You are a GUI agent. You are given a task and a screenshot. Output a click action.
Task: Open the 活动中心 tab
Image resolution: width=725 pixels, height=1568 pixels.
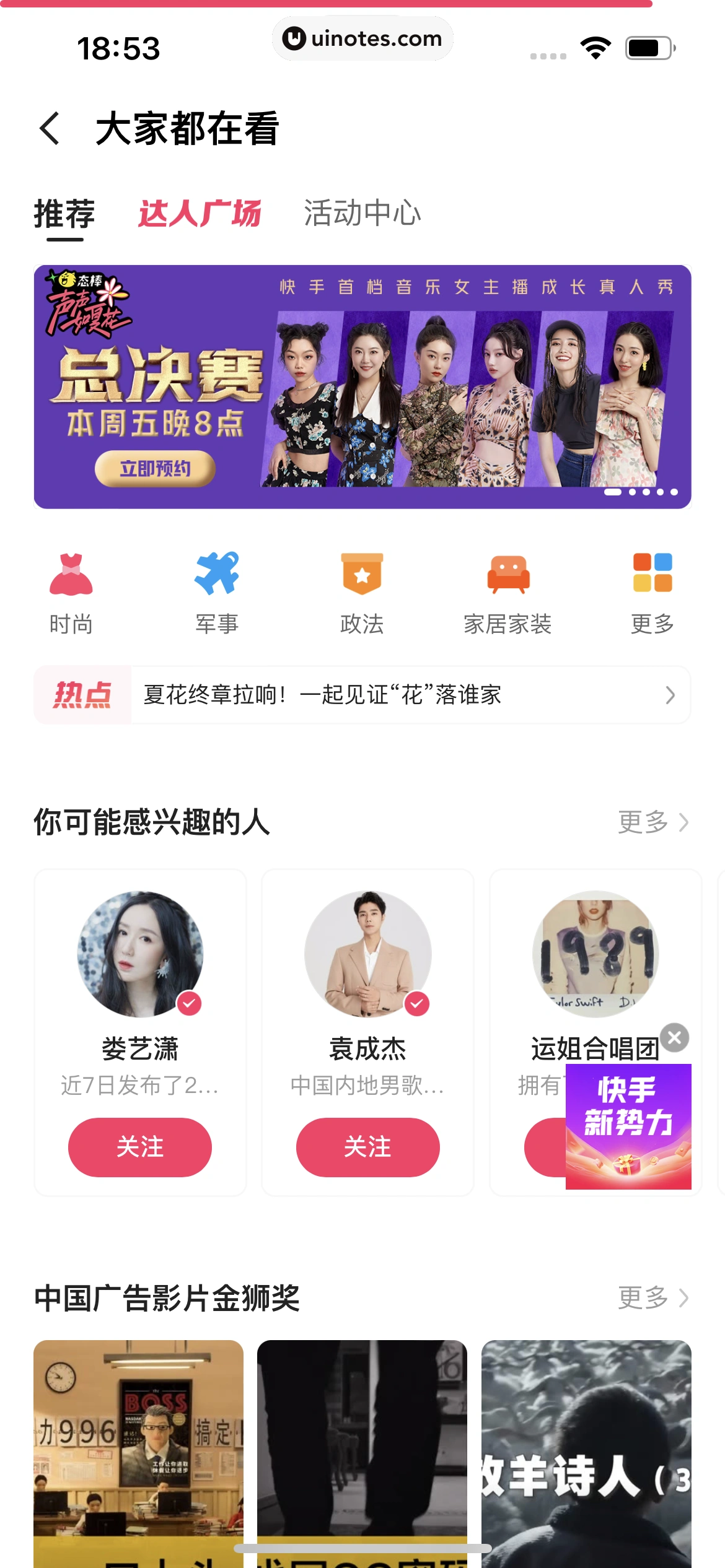coord(362,214)
